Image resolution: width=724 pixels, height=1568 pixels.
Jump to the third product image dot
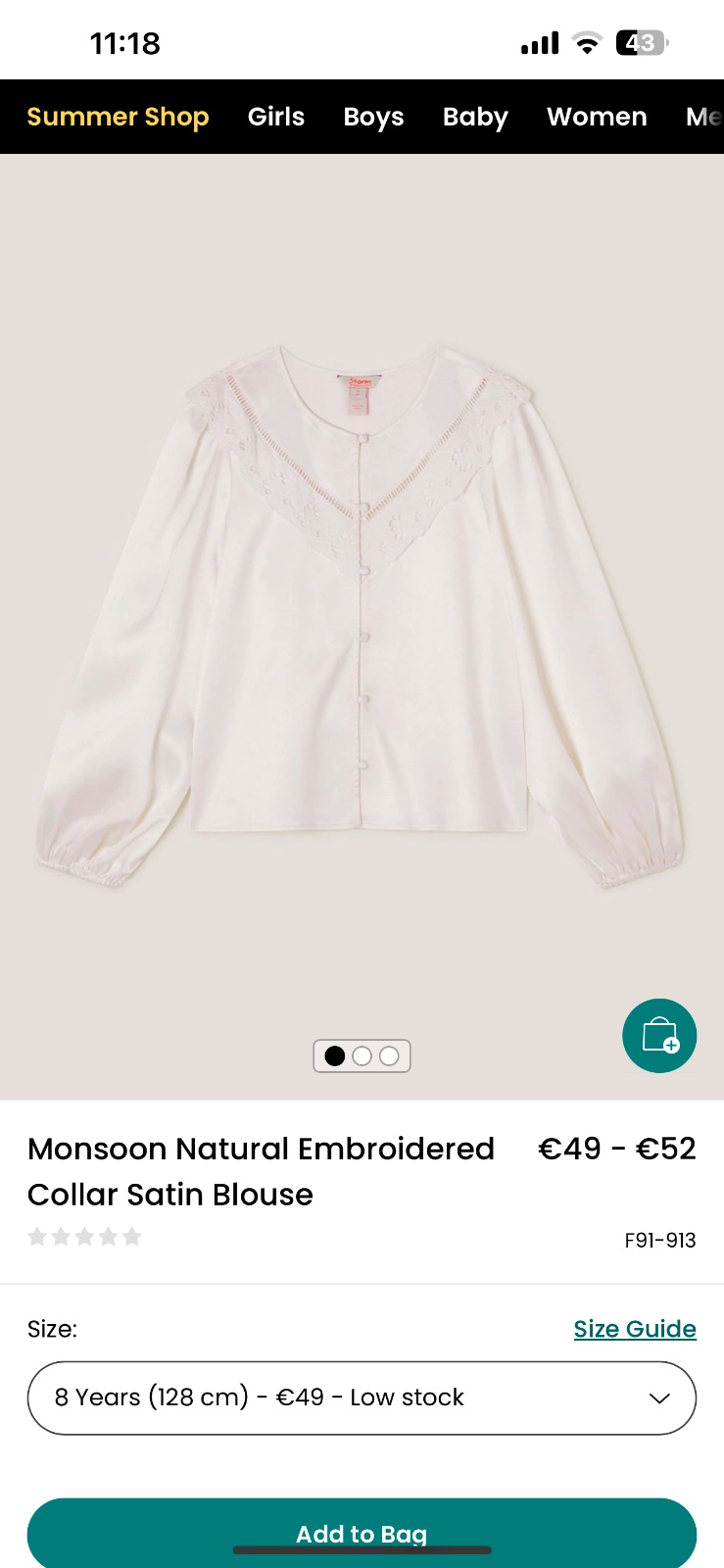pos(389,1055)
